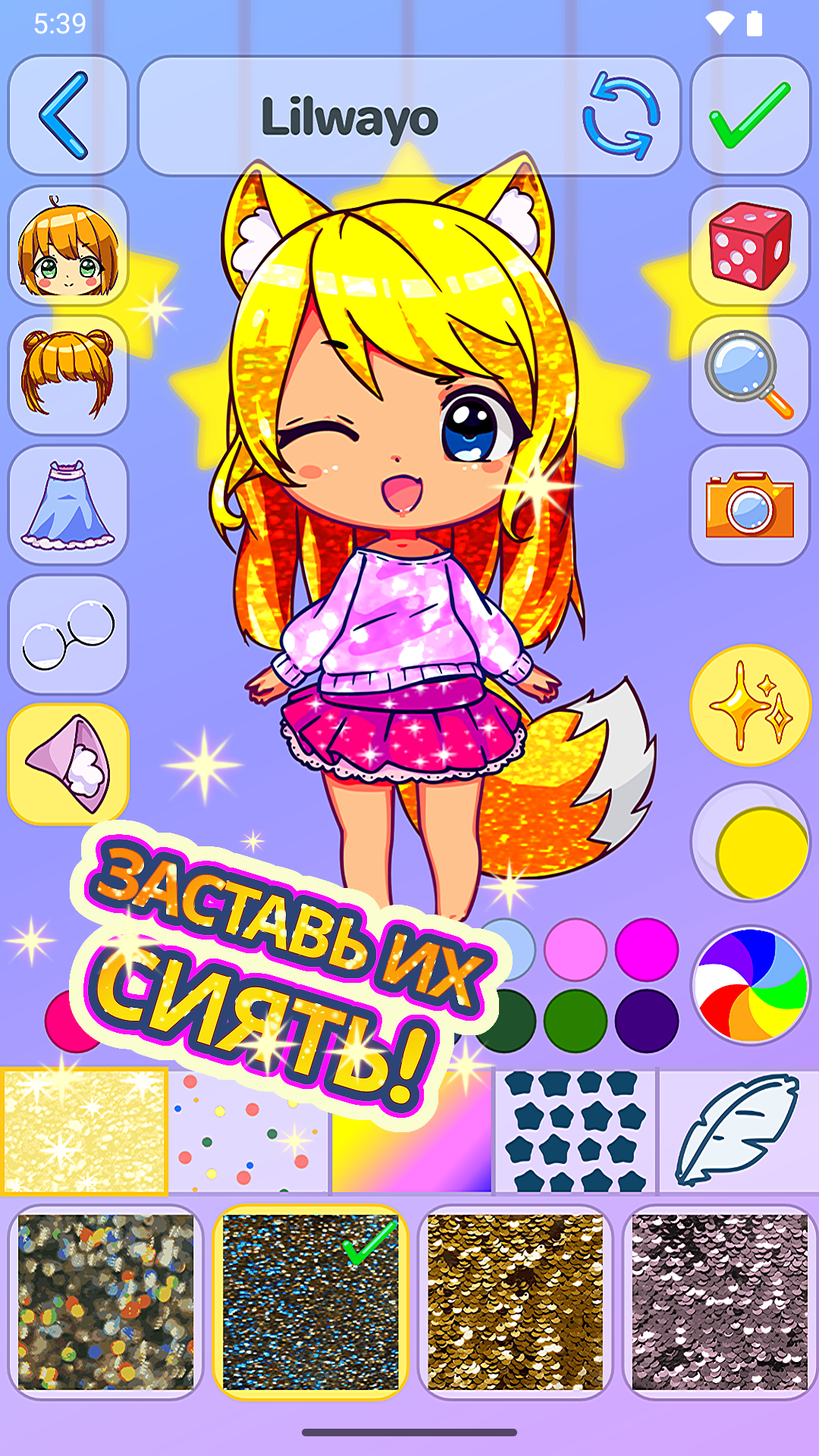This screenshot has width=819, height=1456.
Task: Pick the bright magenta color swatch
Action: tap(647, 949)
